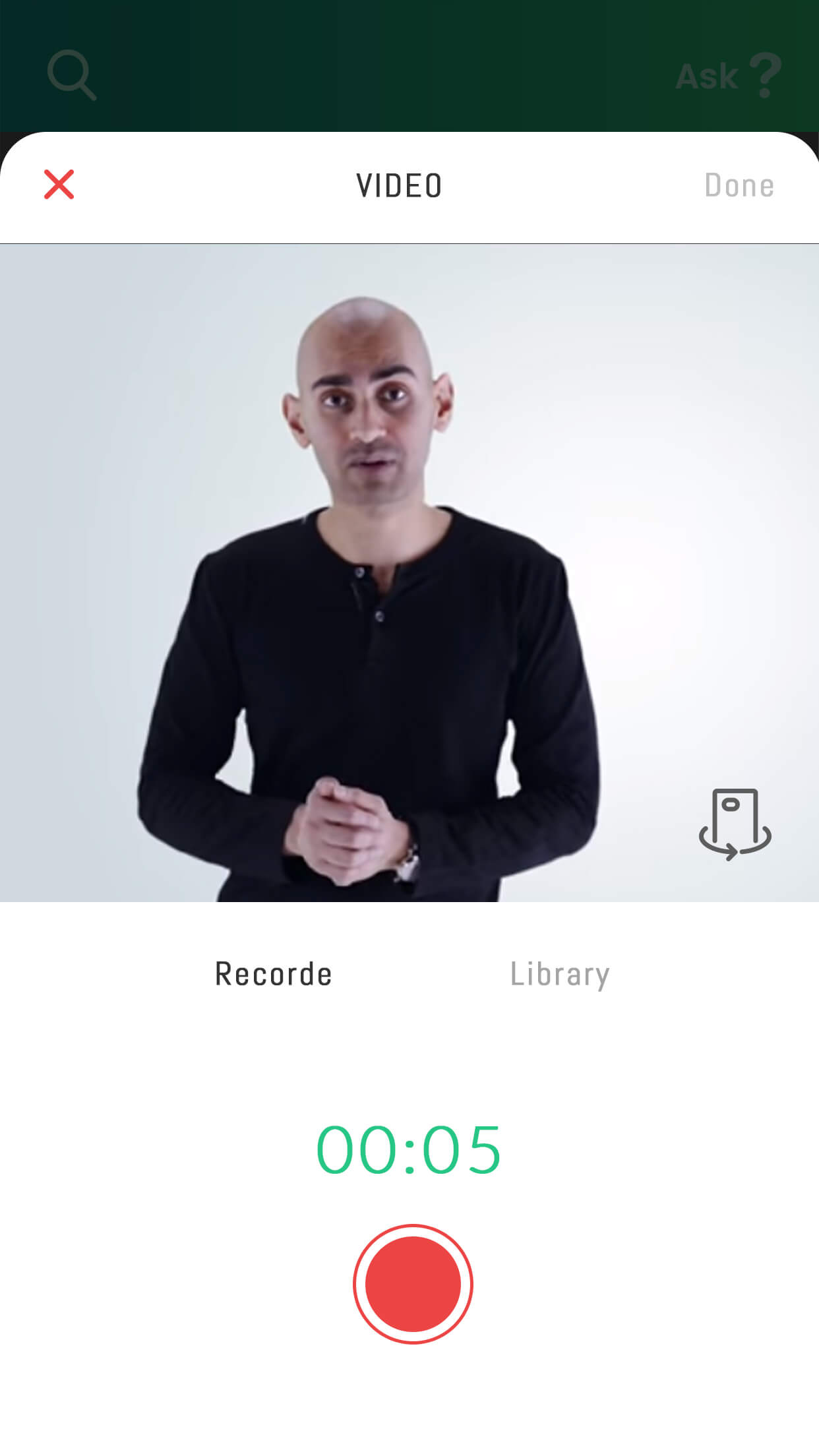Flip the camera with the rotate icon
The height and width of the screenshot is (1456, 819).
coord(735,824)
